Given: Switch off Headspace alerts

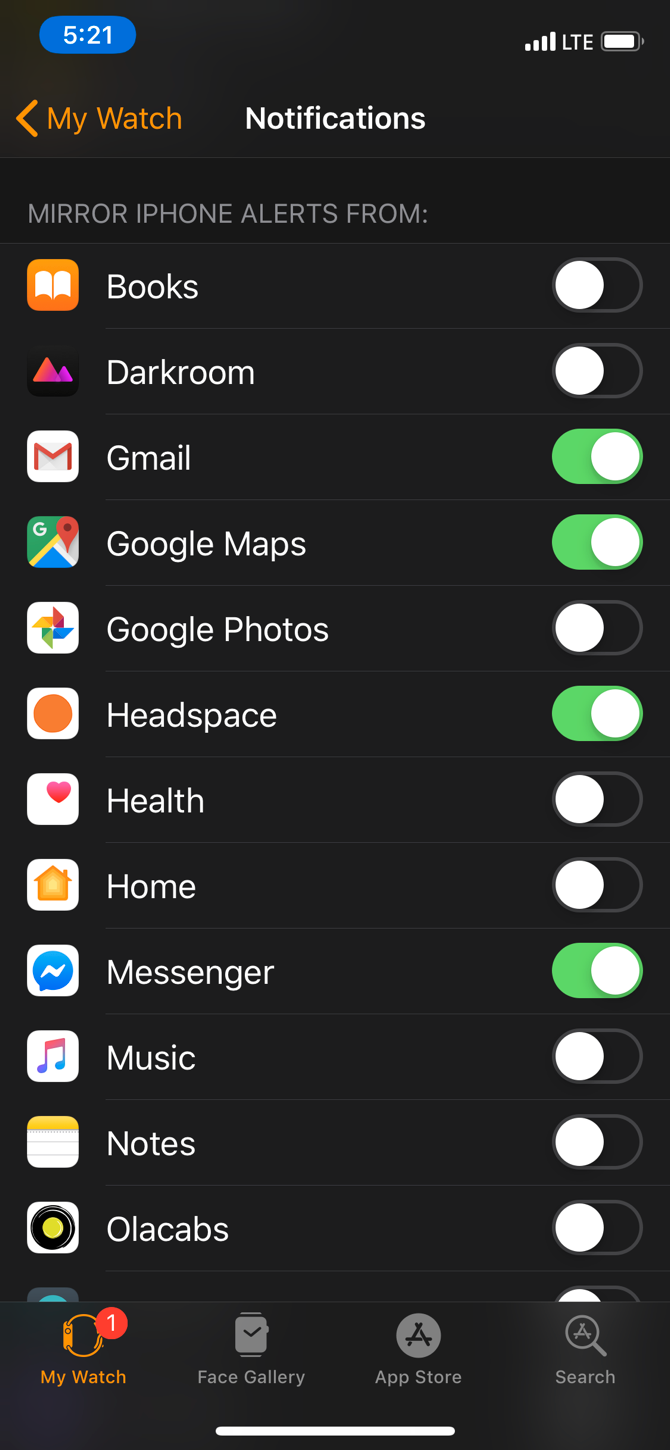Looking at the screenshot, I should tap(597, 714).
